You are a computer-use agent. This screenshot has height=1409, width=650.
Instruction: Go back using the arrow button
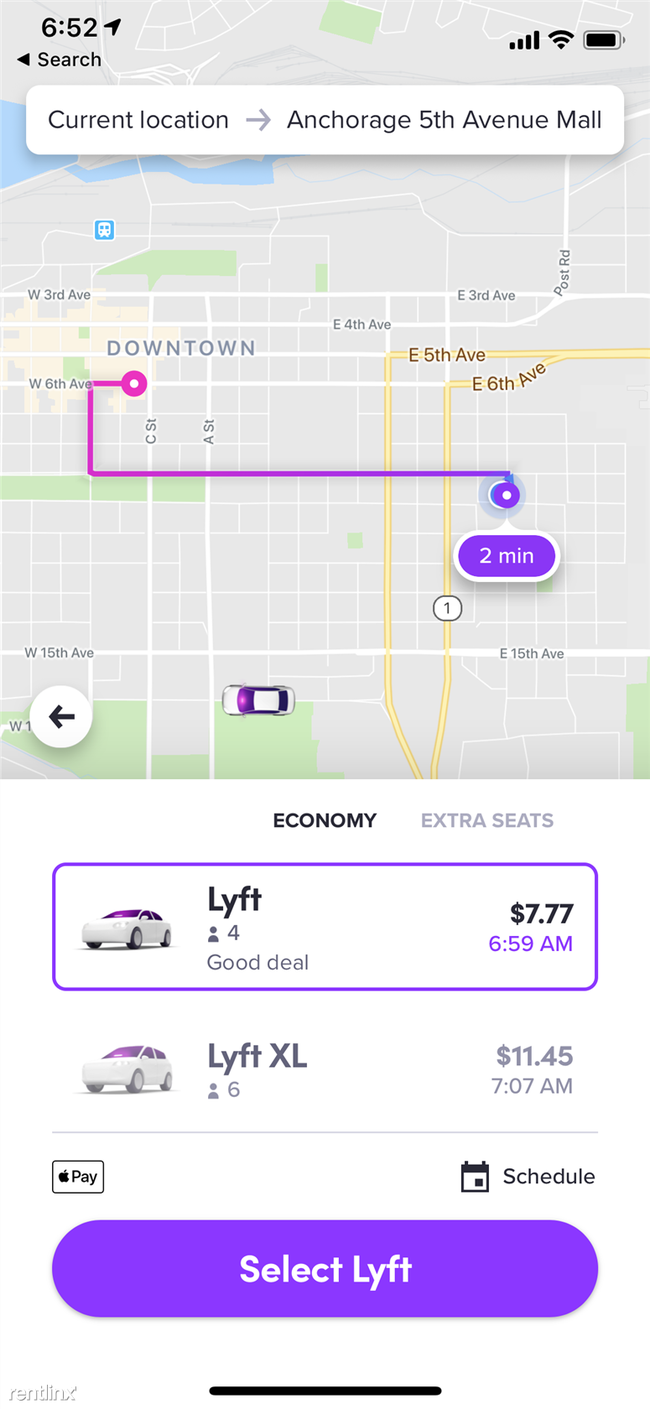61,716
